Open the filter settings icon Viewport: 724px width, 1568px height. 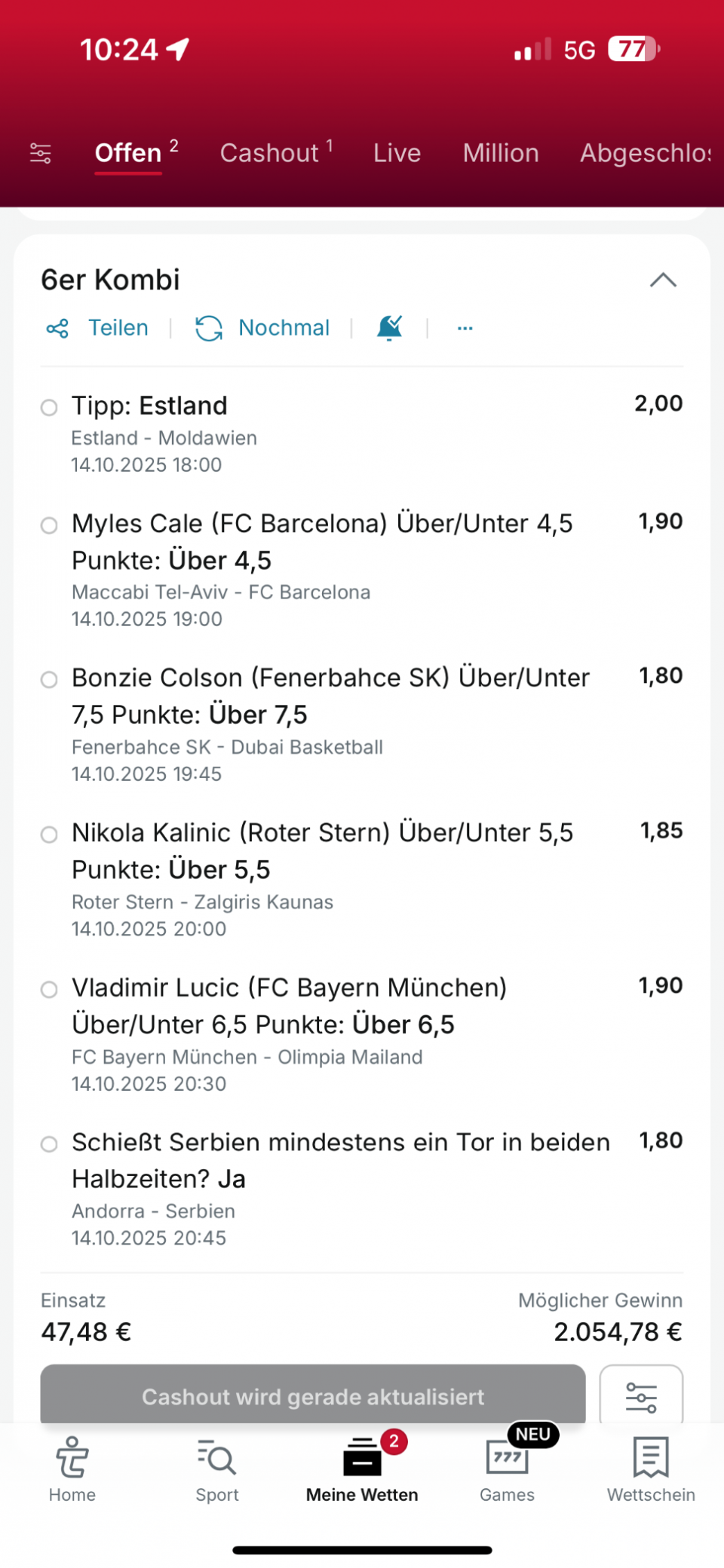pyautogui.click(x=41, y=154)
